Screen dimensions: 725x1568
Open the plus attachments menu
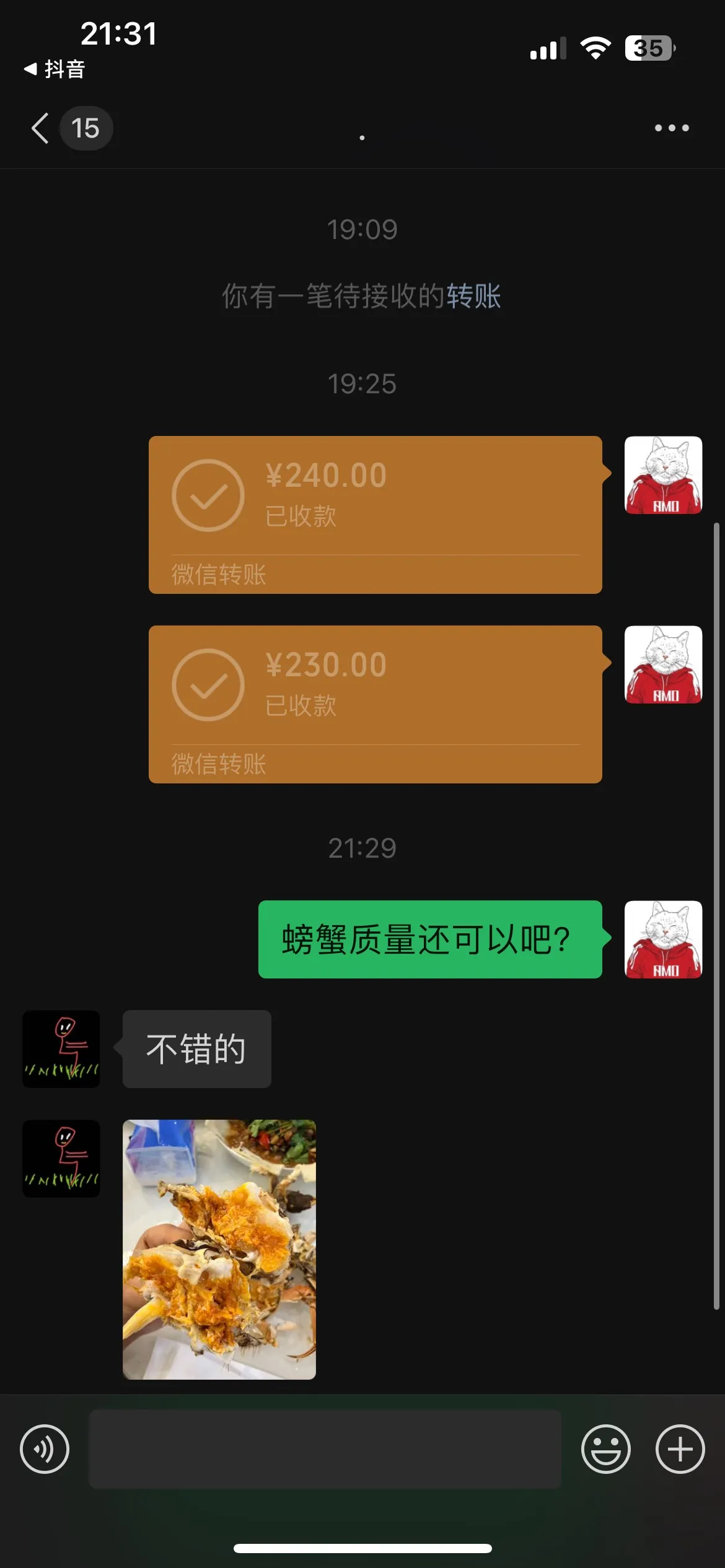(680, 1449)
